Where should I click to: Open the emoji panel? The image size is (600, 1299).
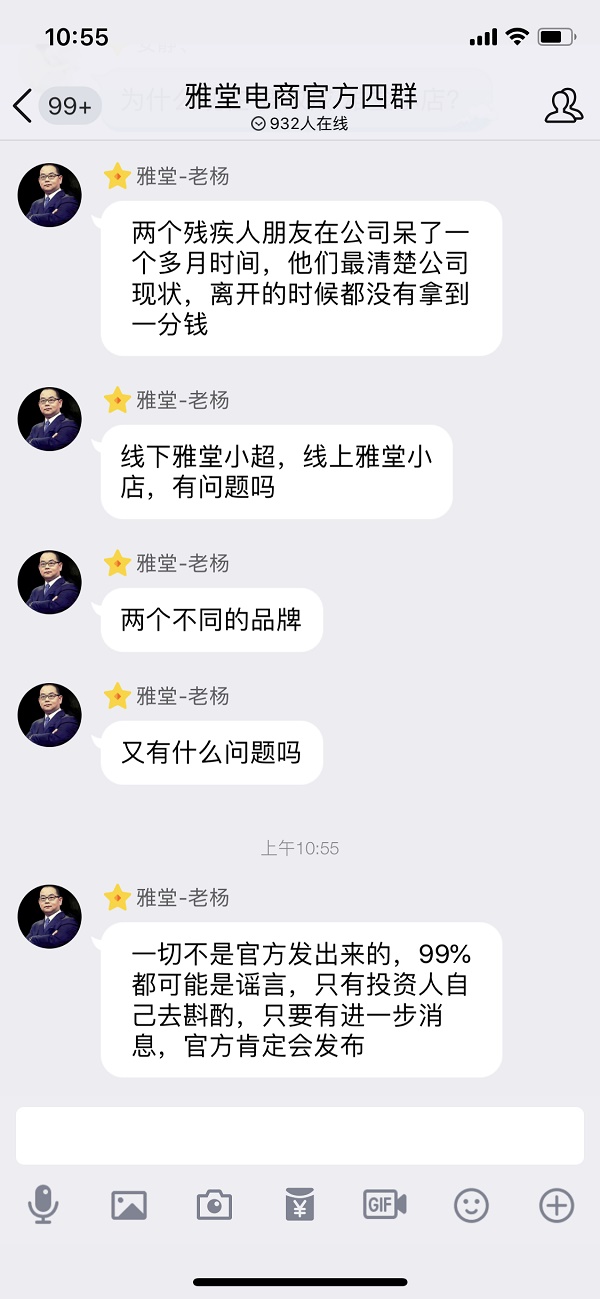(x=471, y=1205)
